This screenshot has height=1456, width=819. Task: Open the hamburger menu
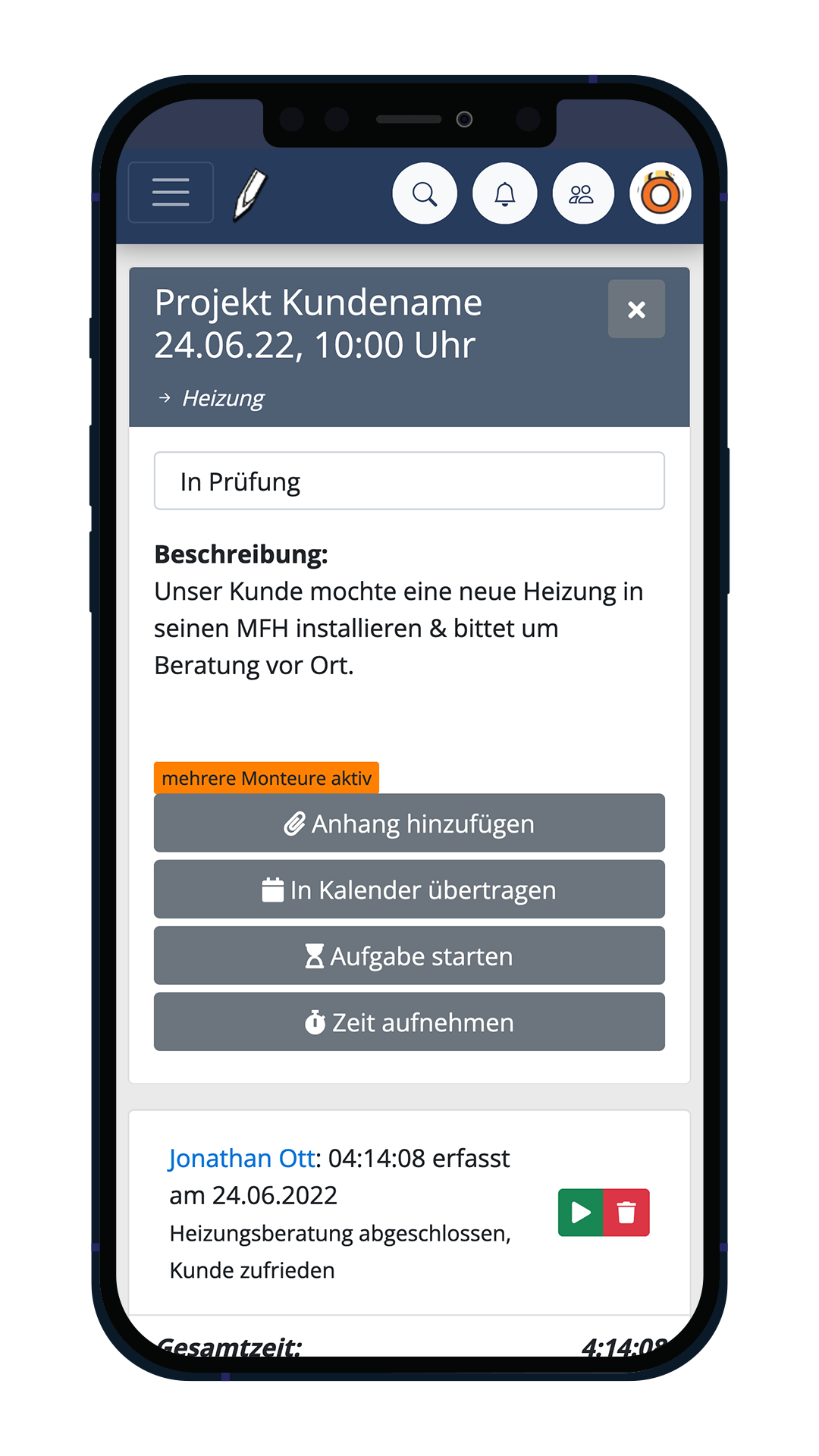171,193
